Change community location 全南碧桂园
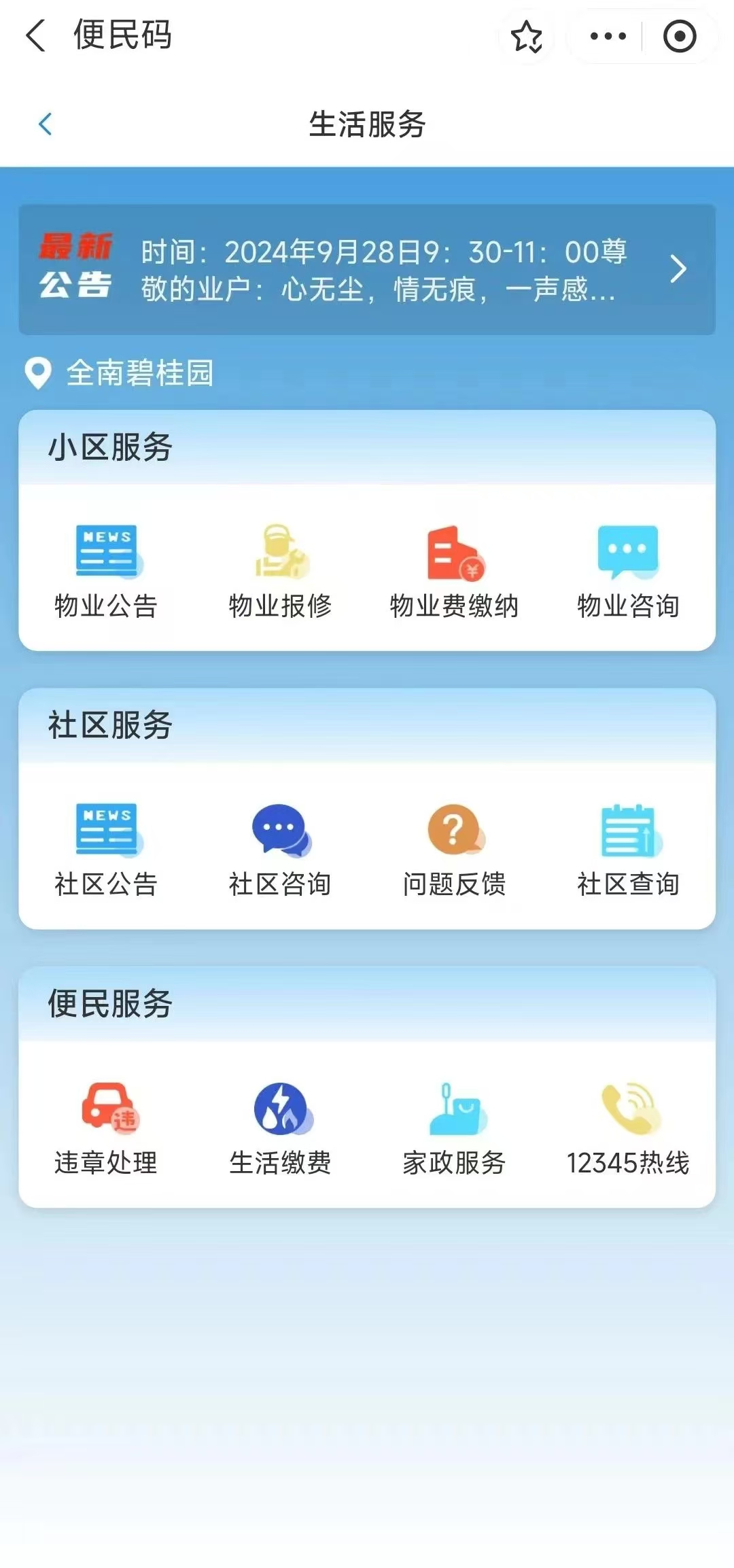Image resolution: width=734 pixels, height=1568 pixels. 120,372
